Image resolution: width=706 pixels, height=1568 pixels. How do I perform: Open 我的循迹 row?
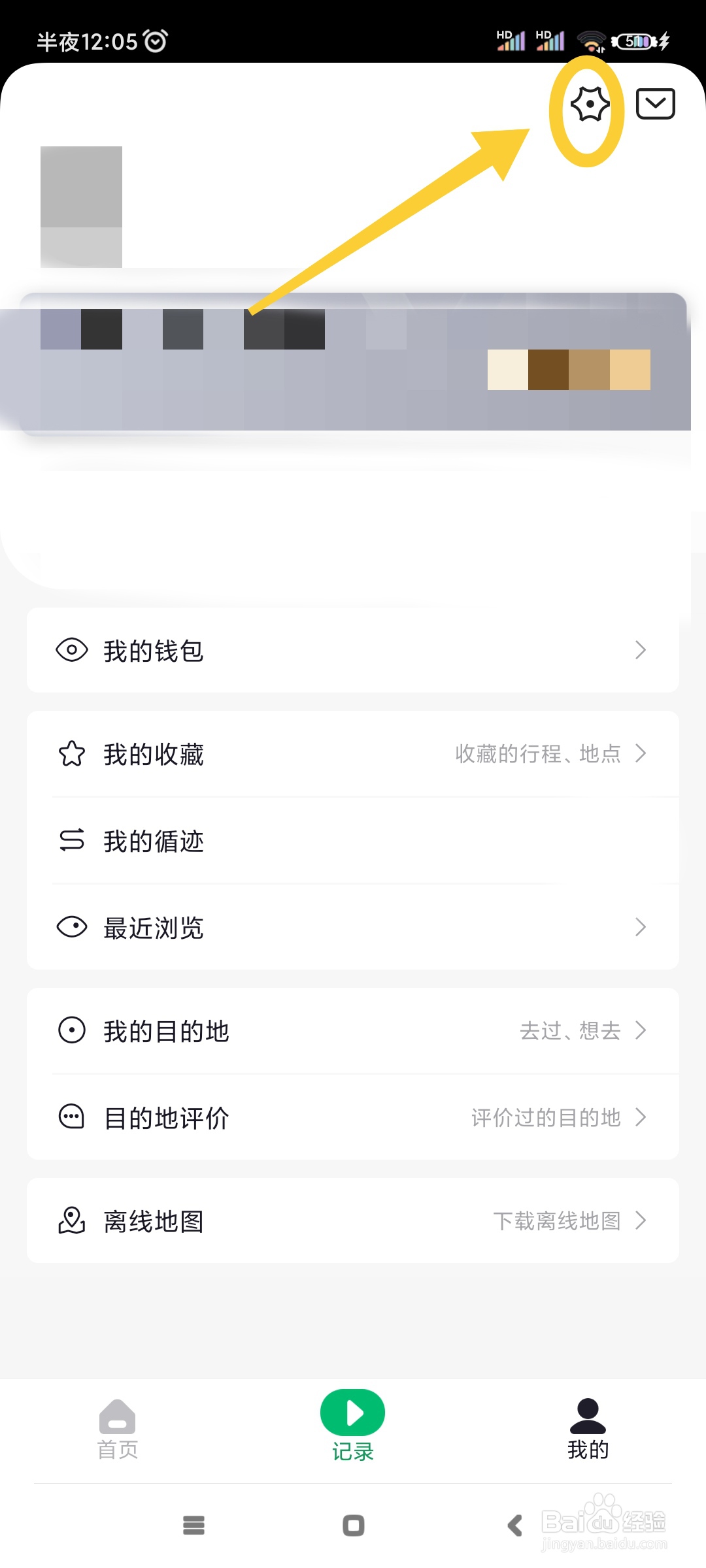353,841
